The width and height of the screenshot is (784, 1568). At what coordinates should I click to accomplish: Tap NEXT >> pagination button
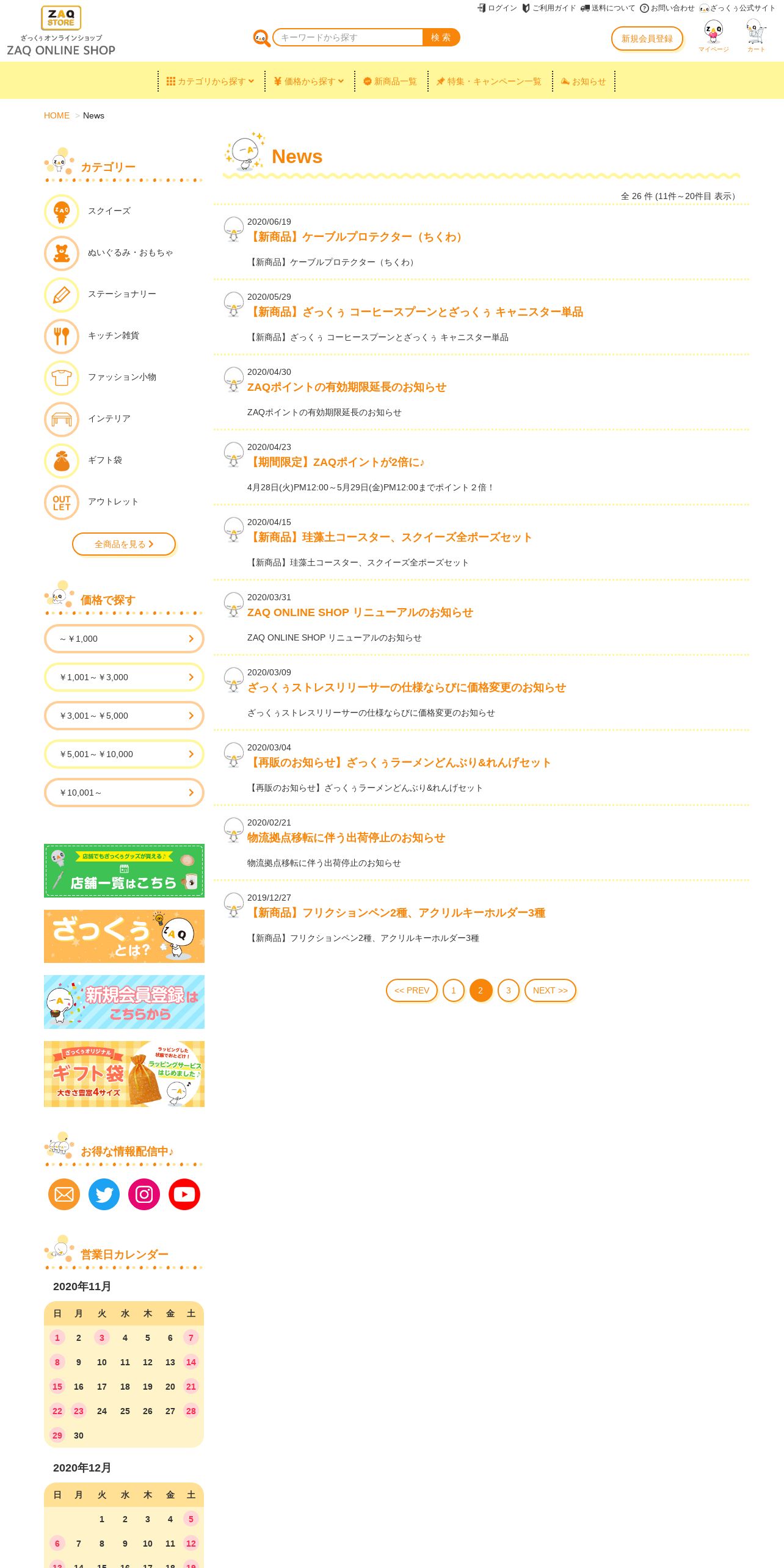(550, 990)
